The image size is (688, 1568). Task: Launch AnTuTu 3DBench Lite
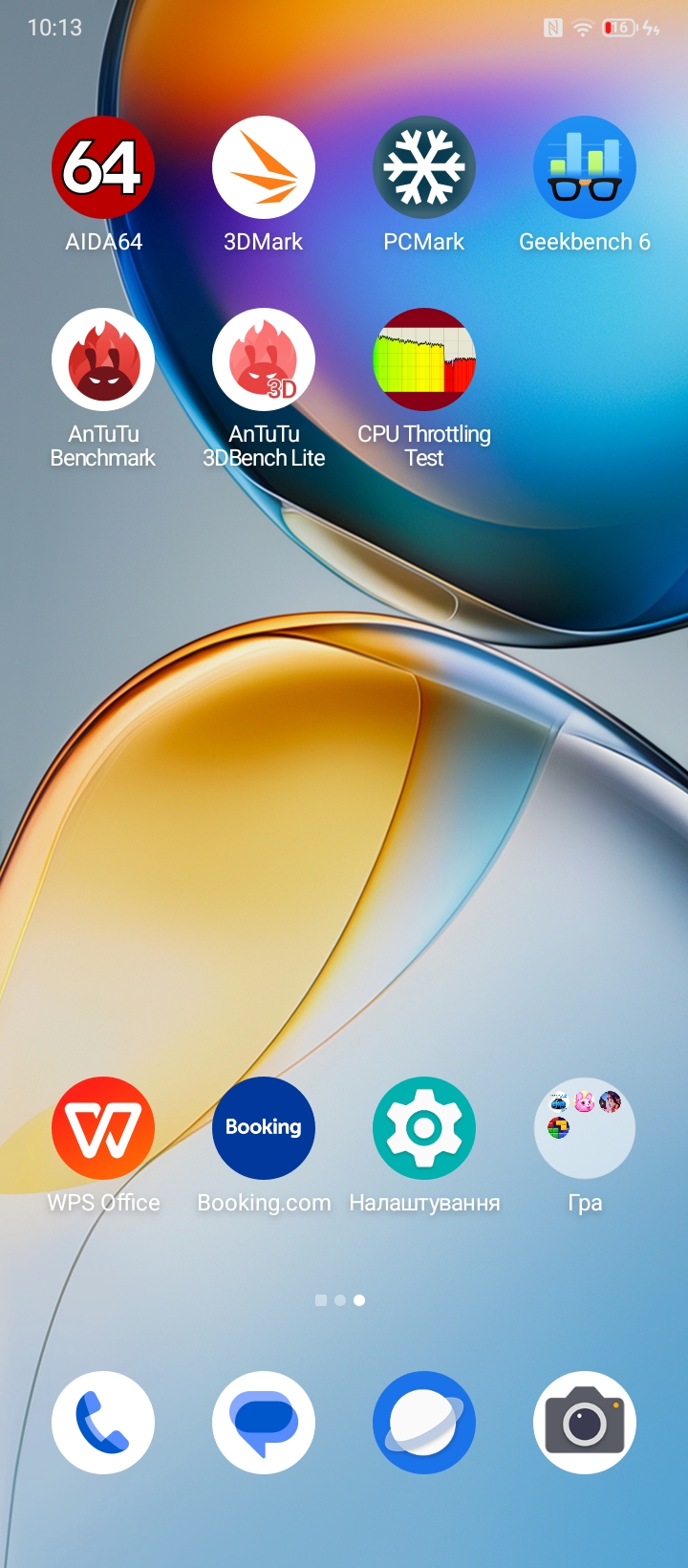pos(264,360)
